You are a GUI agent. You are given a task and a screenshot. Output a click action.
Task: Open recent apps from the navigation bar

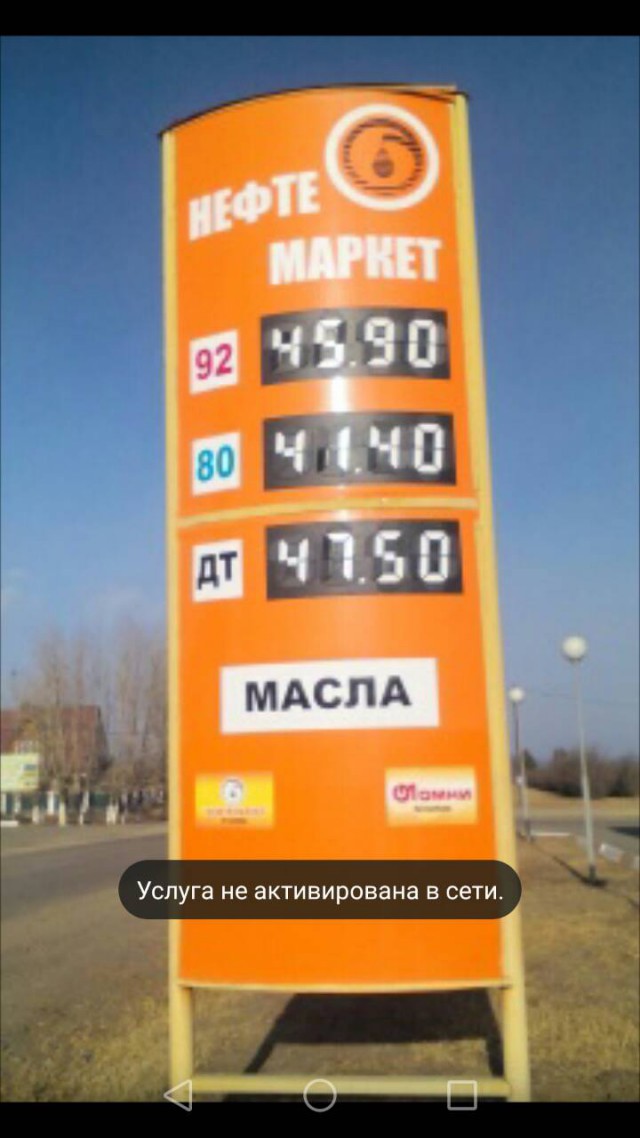click(x=462, y=1095)
